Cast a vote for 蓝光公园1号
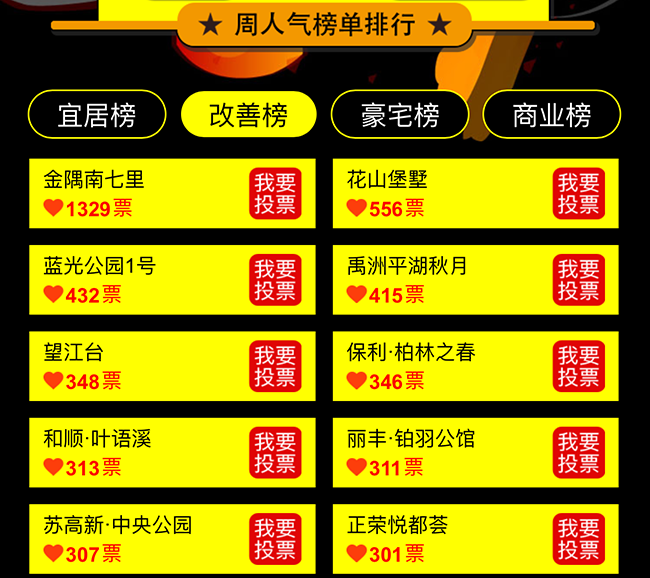This screenshot has height=578, width=650. [275, 280]
